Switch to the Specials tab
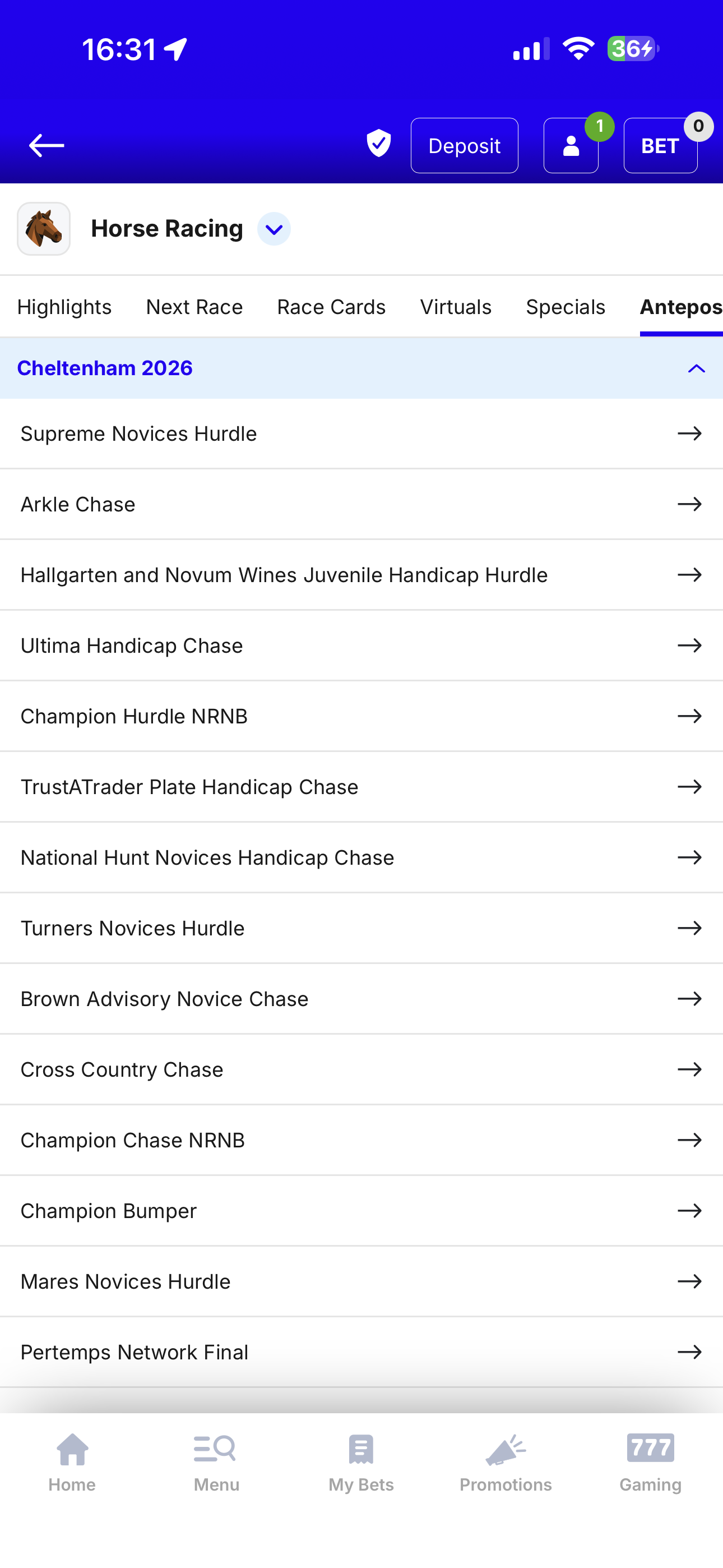This screenshot has height=1568, width=723. click(566, 307)
